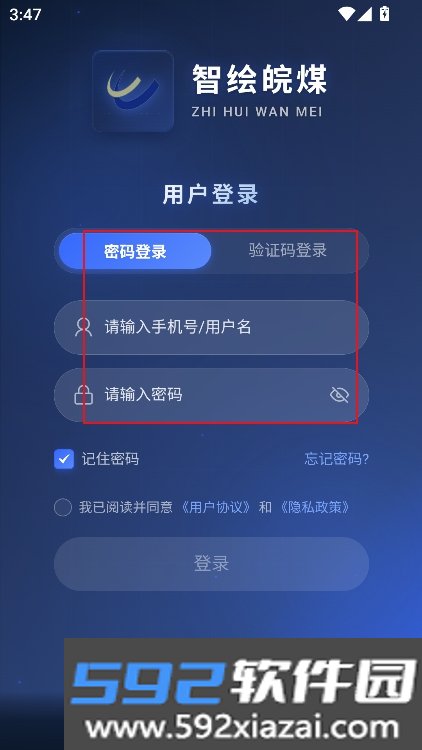Switch to the 验证码登录 tab
This screenshot has width=422, height=750.
coord(288,250)
